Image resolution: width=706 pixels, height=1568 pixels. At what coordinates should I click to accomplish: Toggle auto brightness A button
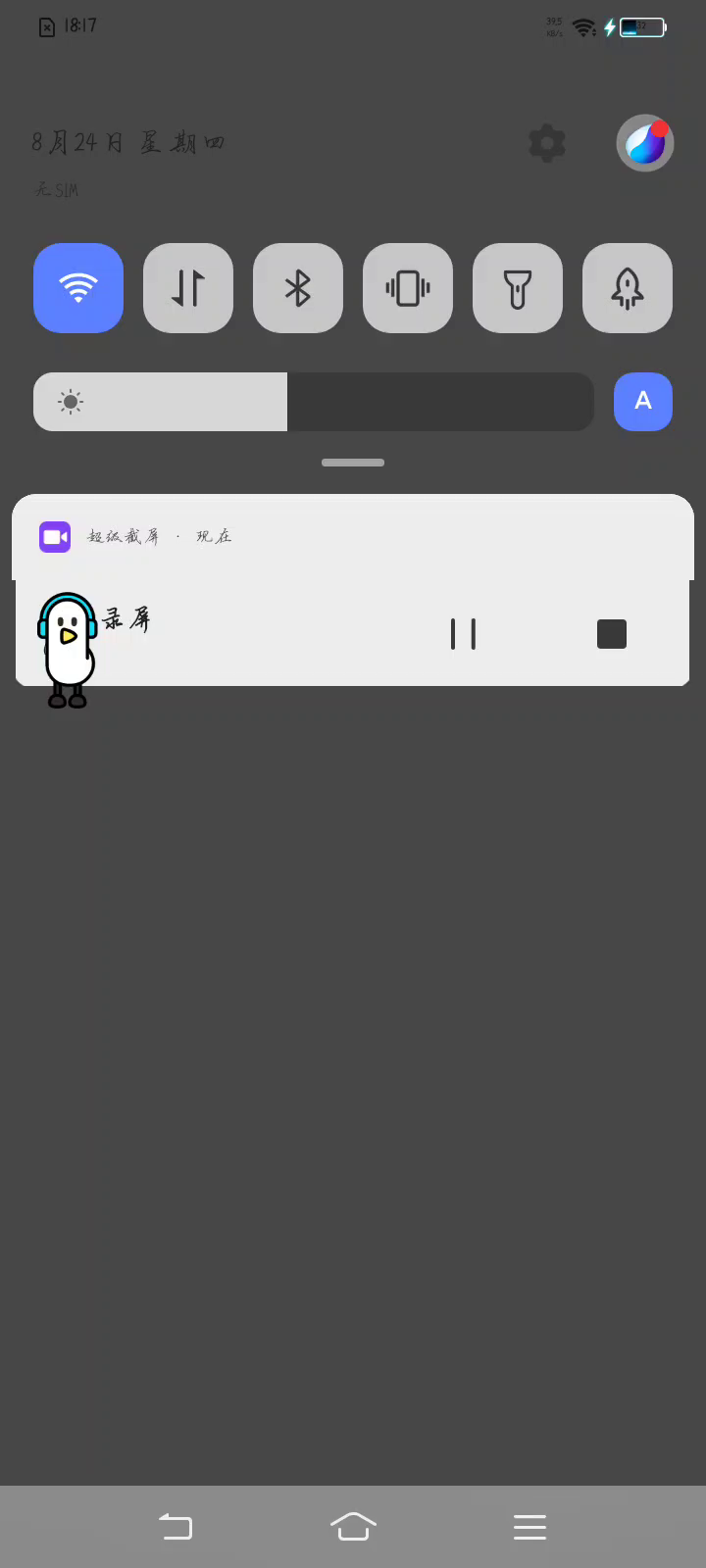click(643, 401)
